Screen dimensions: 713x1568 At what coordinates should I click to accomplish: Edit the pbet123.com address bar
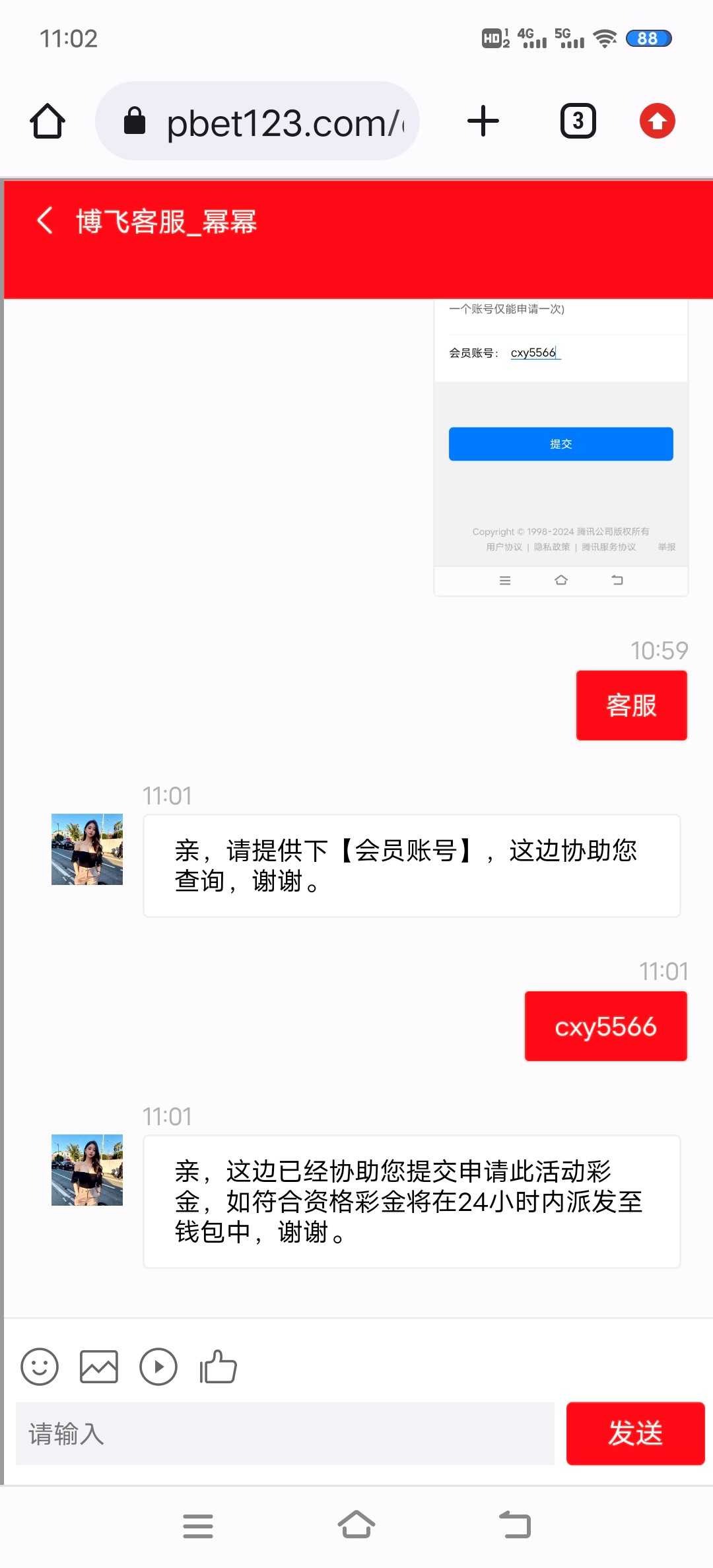click(x=277, y=121)
